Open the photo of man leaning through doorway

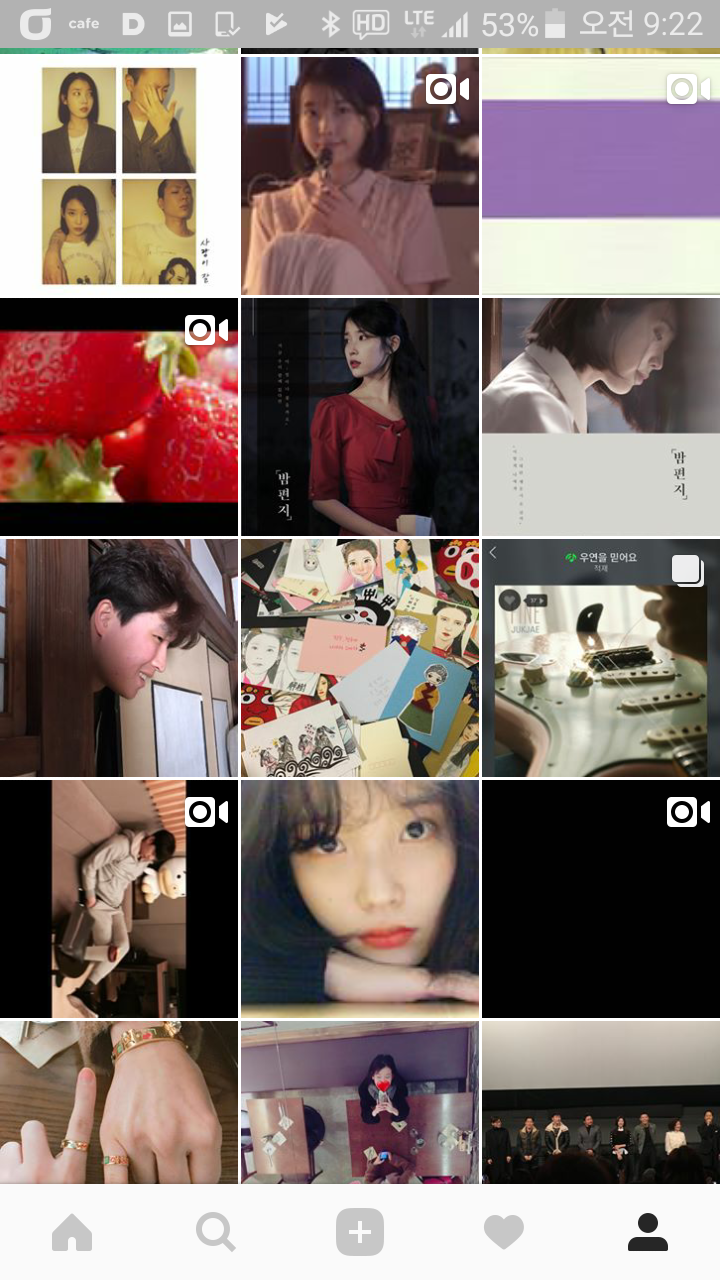point(119,657)
